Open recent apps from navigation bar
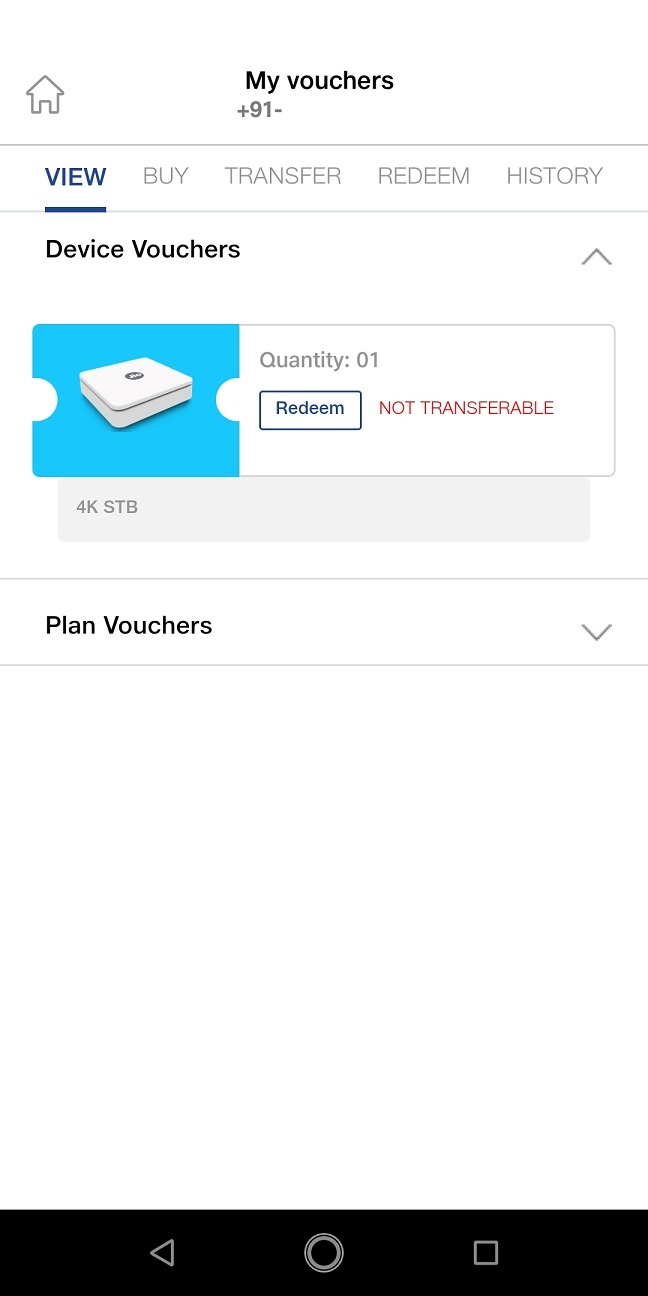The image size is (648, 1296). (x=485, y=1252)
